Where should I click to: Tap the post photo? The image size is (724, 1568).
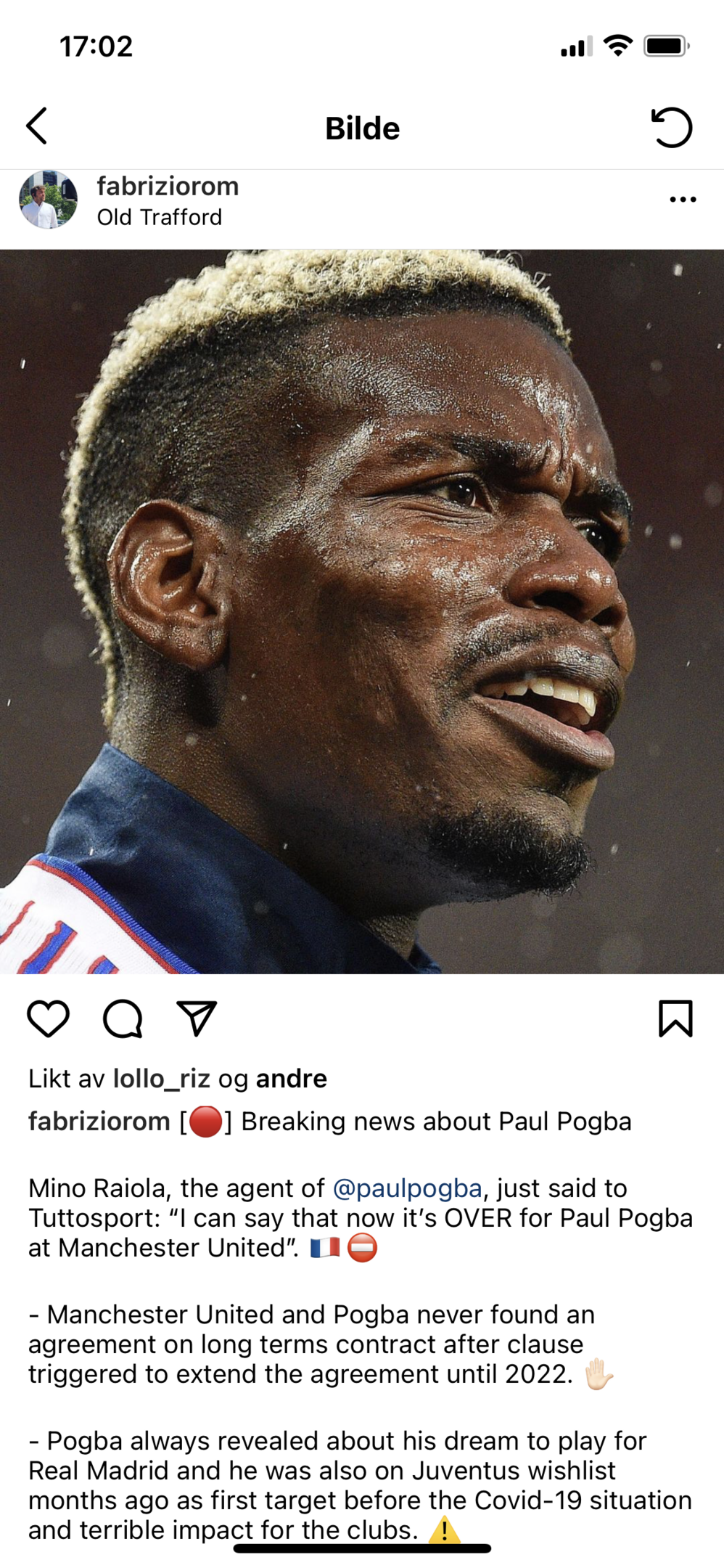click(x=362, y=611)
